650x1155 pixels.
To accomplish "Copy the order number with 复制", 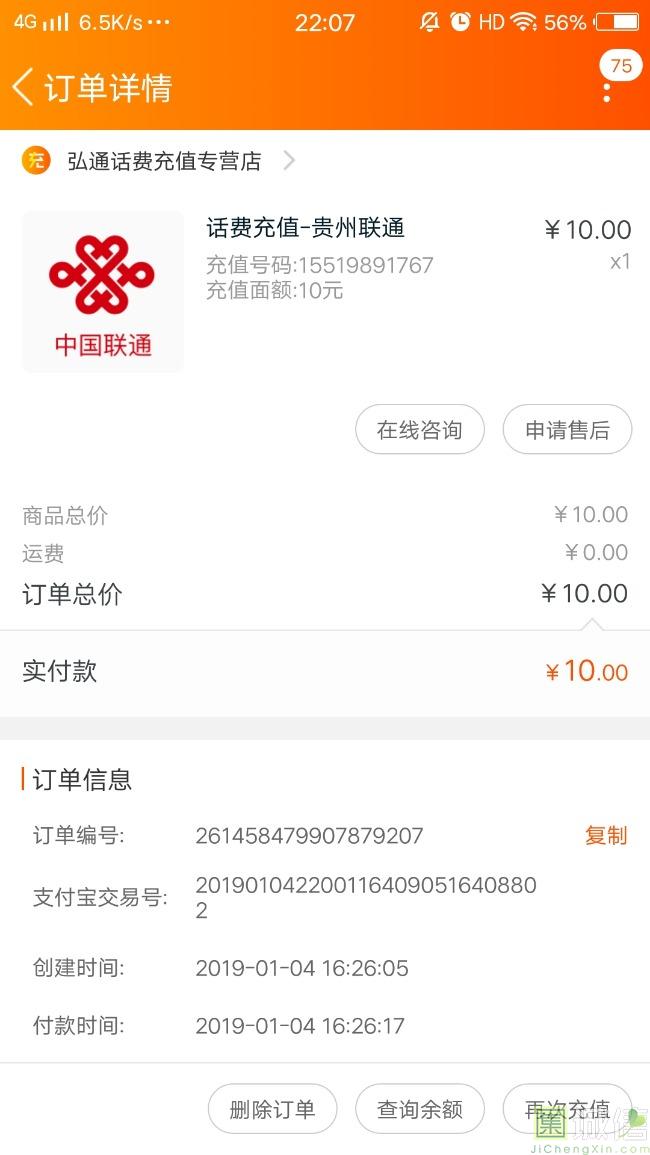I will point(605,836).
